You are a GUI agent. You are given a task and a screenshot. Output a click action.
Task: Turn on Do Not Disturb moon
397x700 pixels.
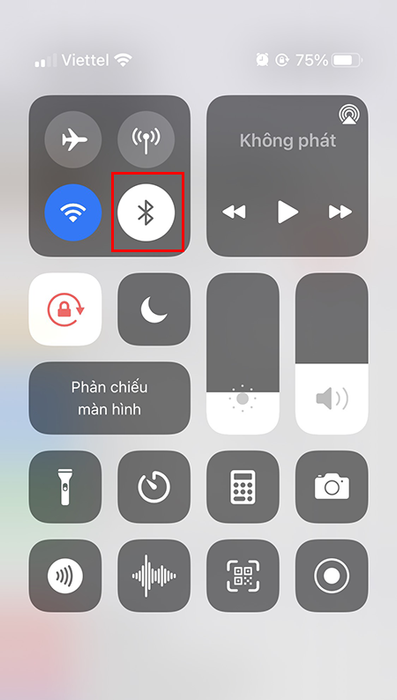click(154, 309)
